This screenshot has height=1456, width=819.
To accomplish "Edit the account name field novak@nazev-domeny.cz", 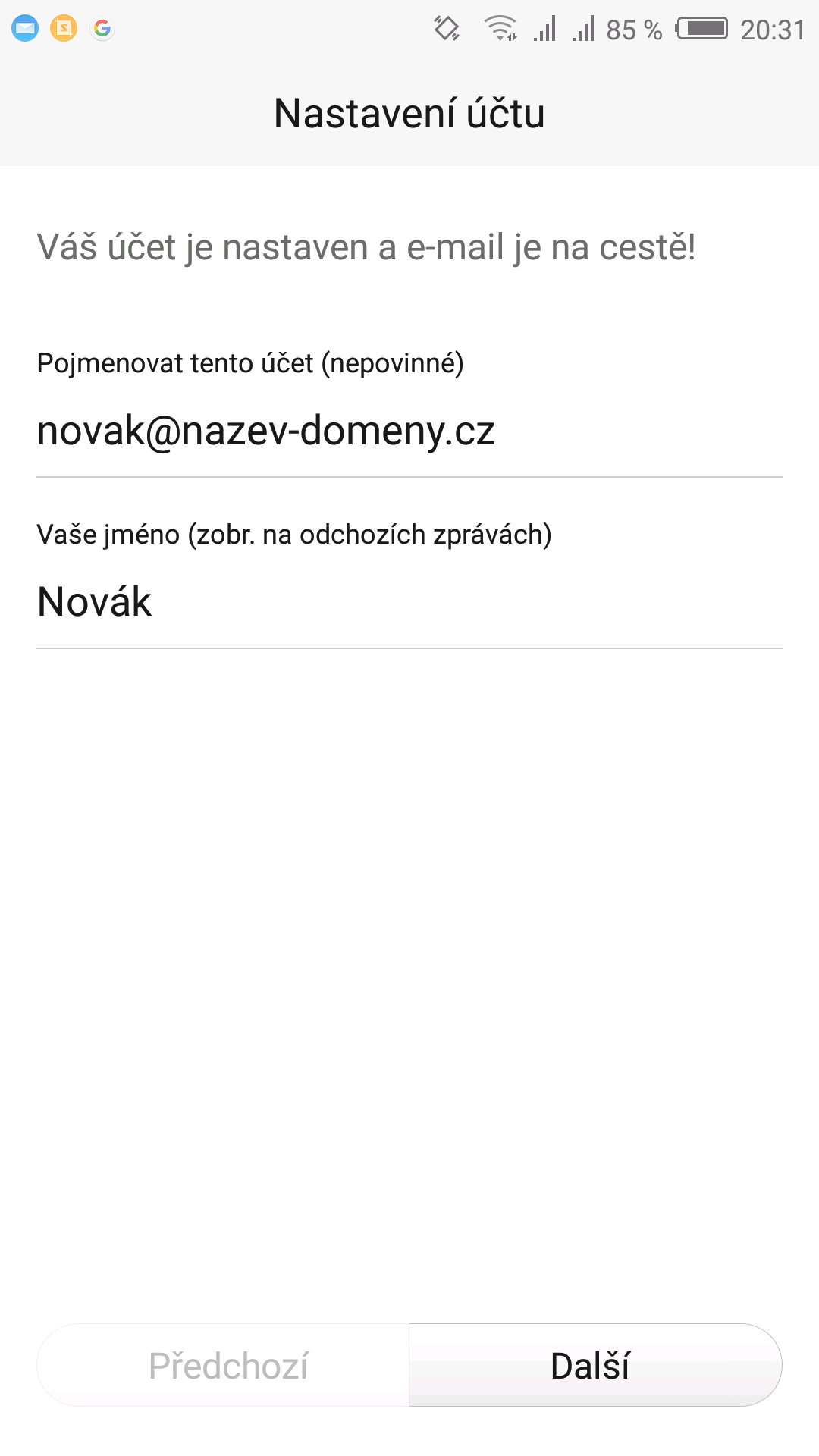I will [409, 432].
